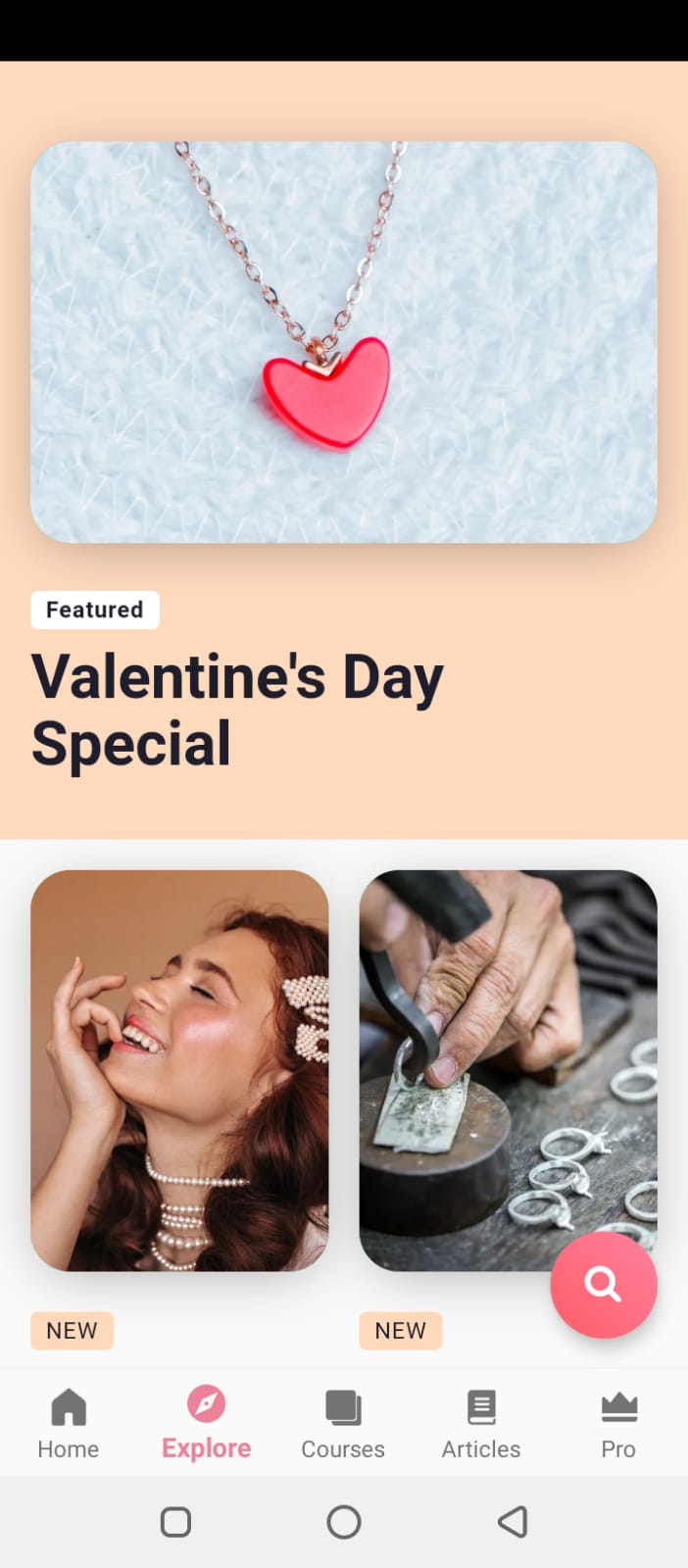This screenshot has height=1568, width=688.
Task: Go to the Home tab
Action: point(69,1424)
